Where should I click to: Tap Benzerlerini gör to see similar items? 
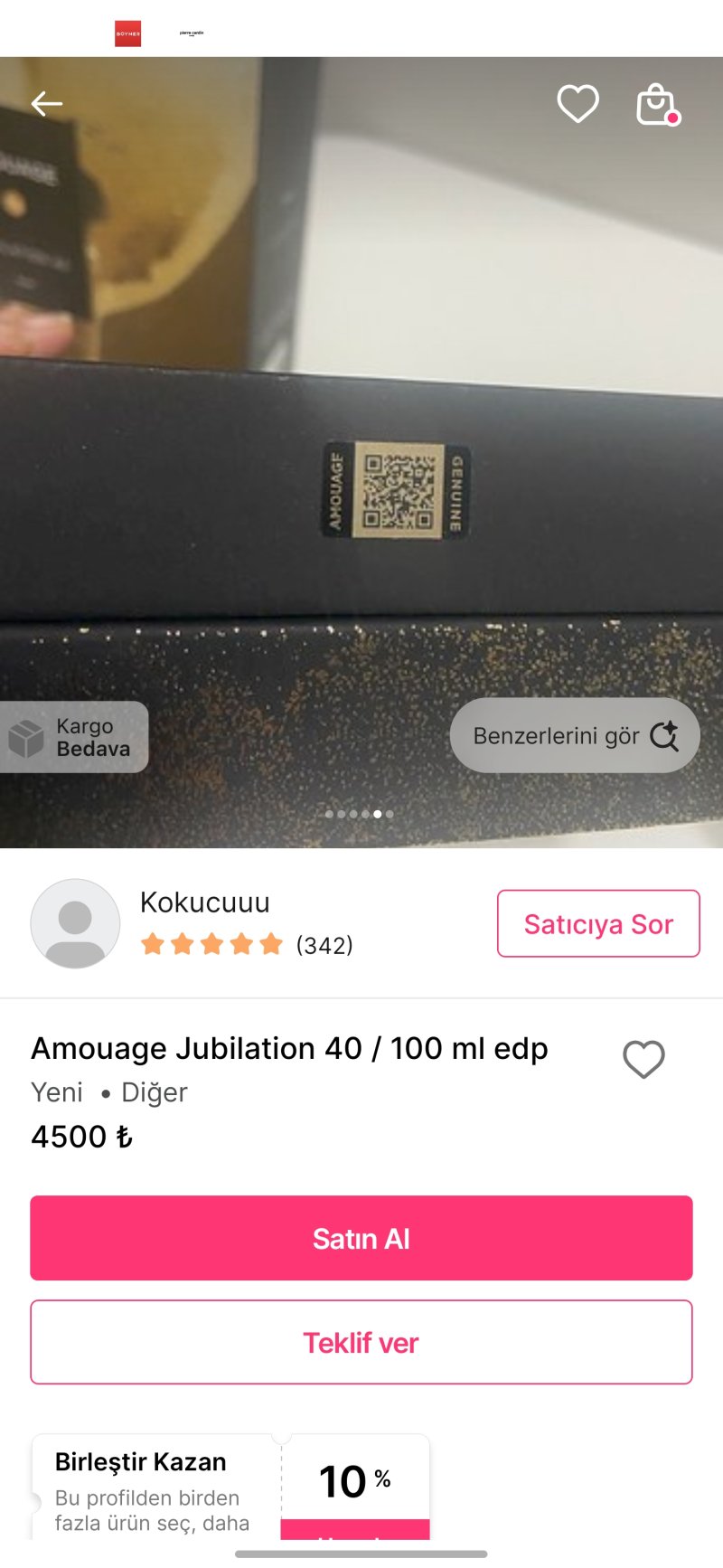575,735
